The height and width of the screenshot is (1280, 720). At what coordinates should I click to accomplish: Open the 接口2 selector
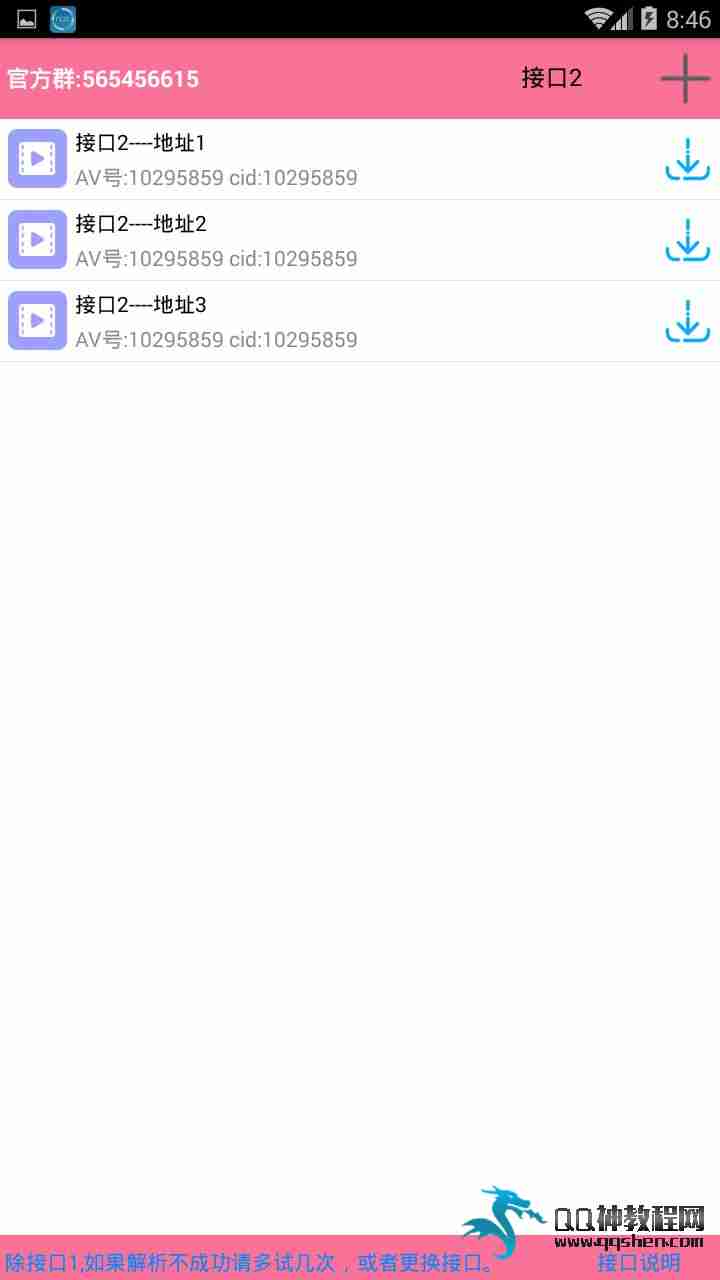(551, 78)
